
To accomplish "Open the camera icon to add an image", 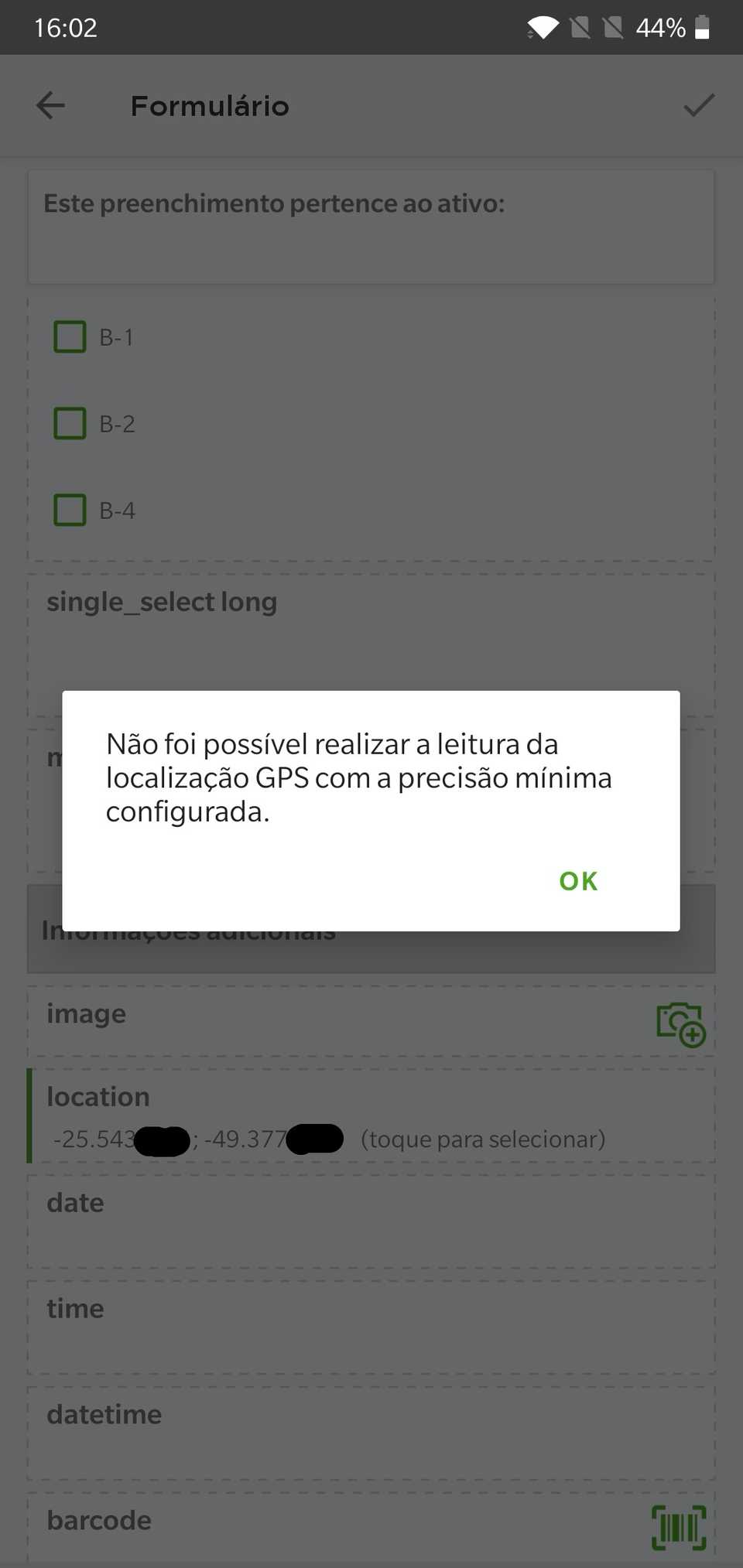I will [679, 1023].
